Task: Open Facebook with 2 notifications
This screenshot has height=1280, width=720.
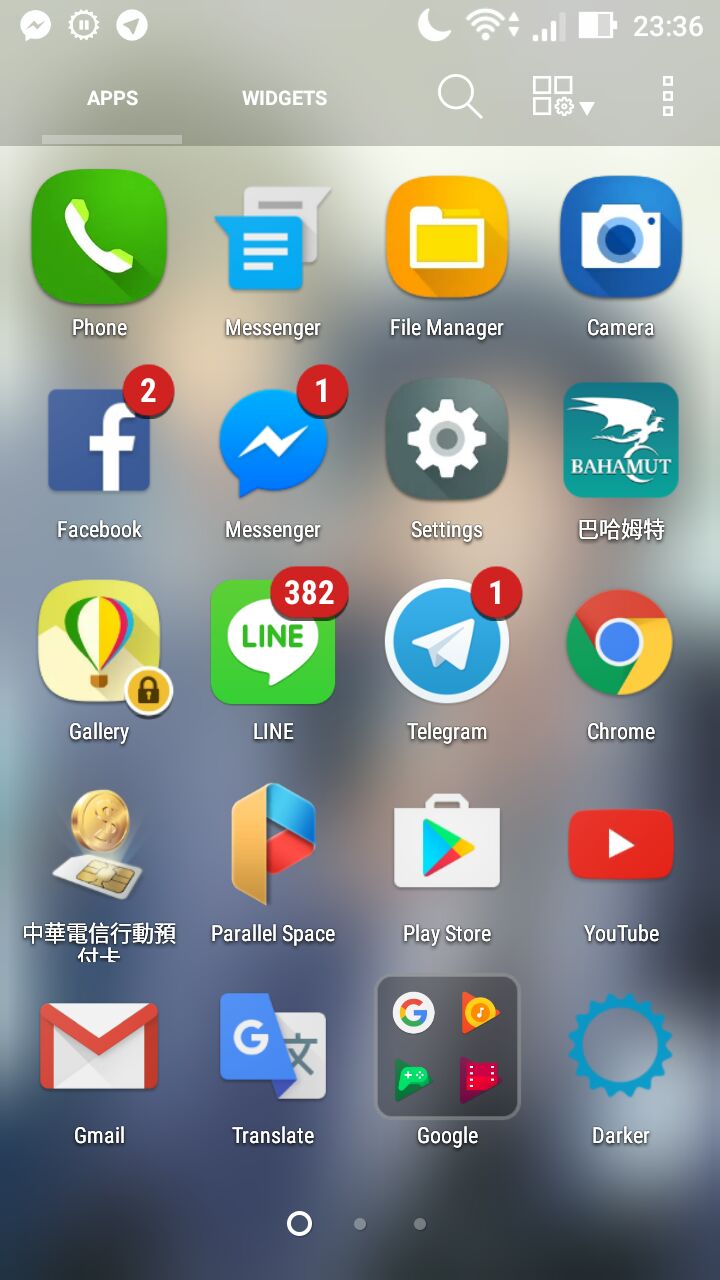Action: (x=99, y=440)
